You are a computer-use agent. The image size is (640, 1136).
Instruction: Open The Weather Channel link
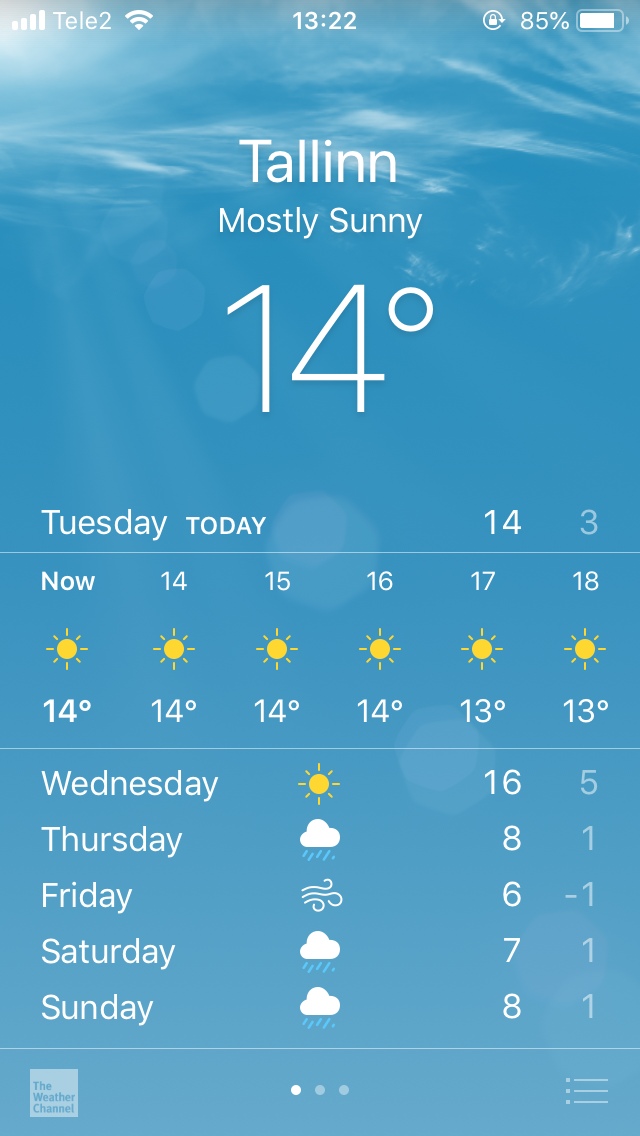pyautogui.click(x=54, y=1092)
